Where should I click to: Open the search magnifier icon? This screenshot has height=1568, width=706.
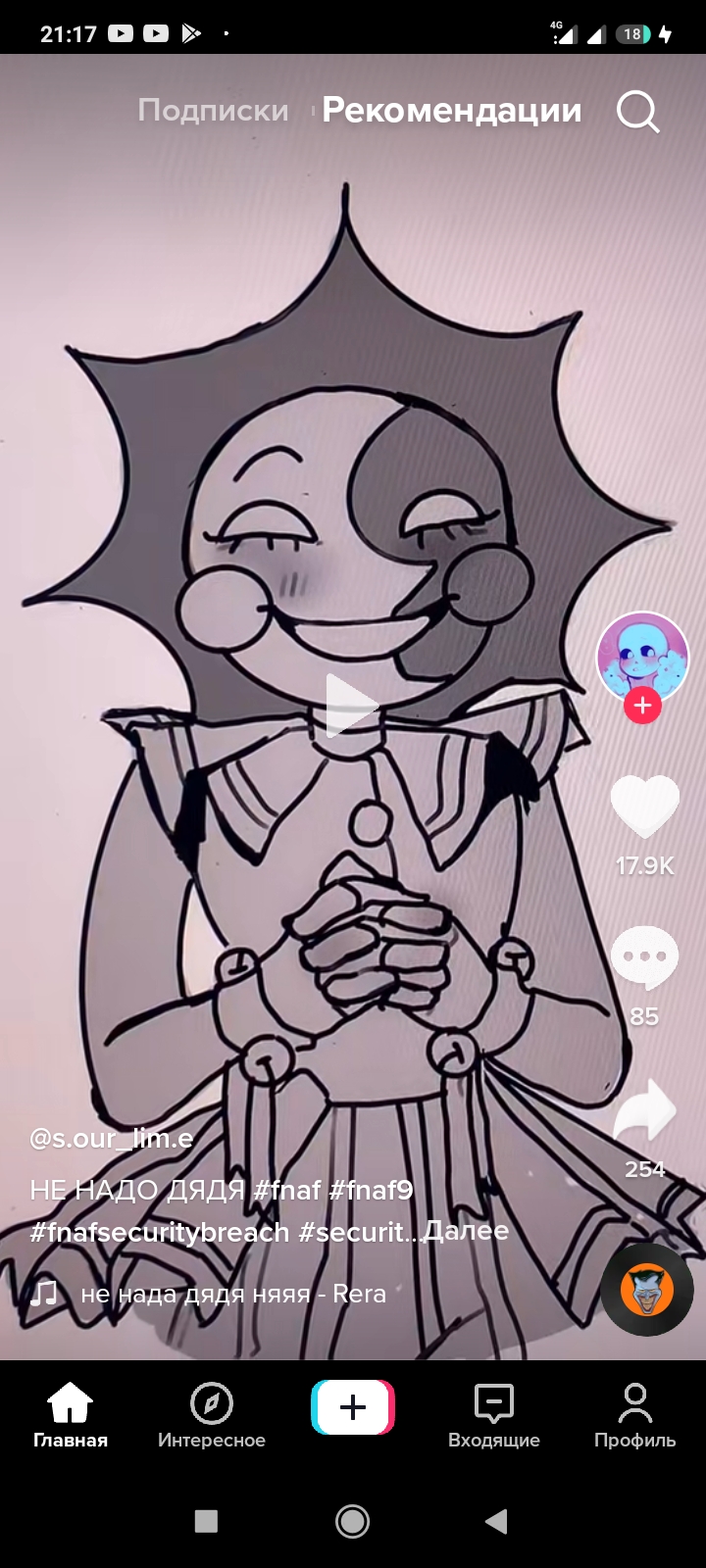(637, 112)
